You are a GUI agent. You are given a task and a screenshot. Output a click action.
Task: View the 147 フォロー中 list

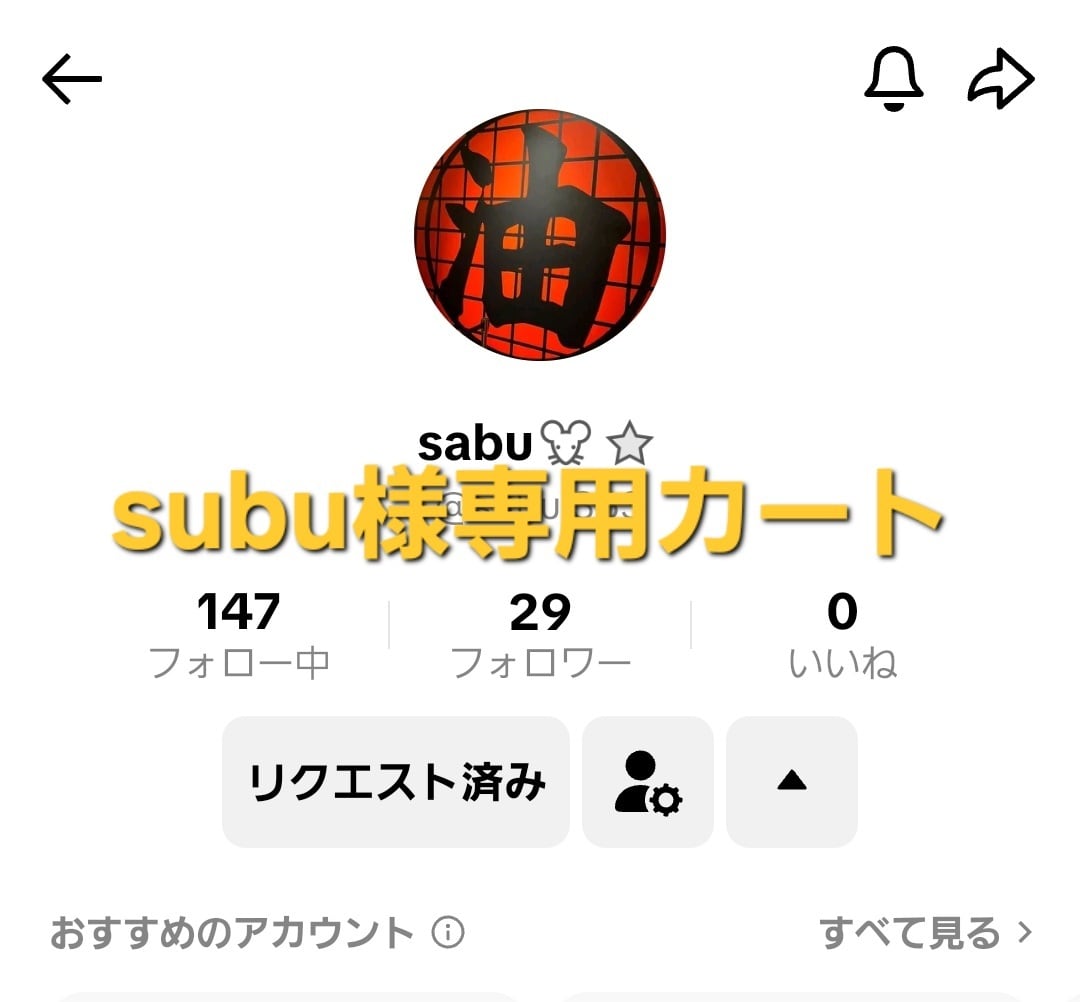click(x=239, y=634)
